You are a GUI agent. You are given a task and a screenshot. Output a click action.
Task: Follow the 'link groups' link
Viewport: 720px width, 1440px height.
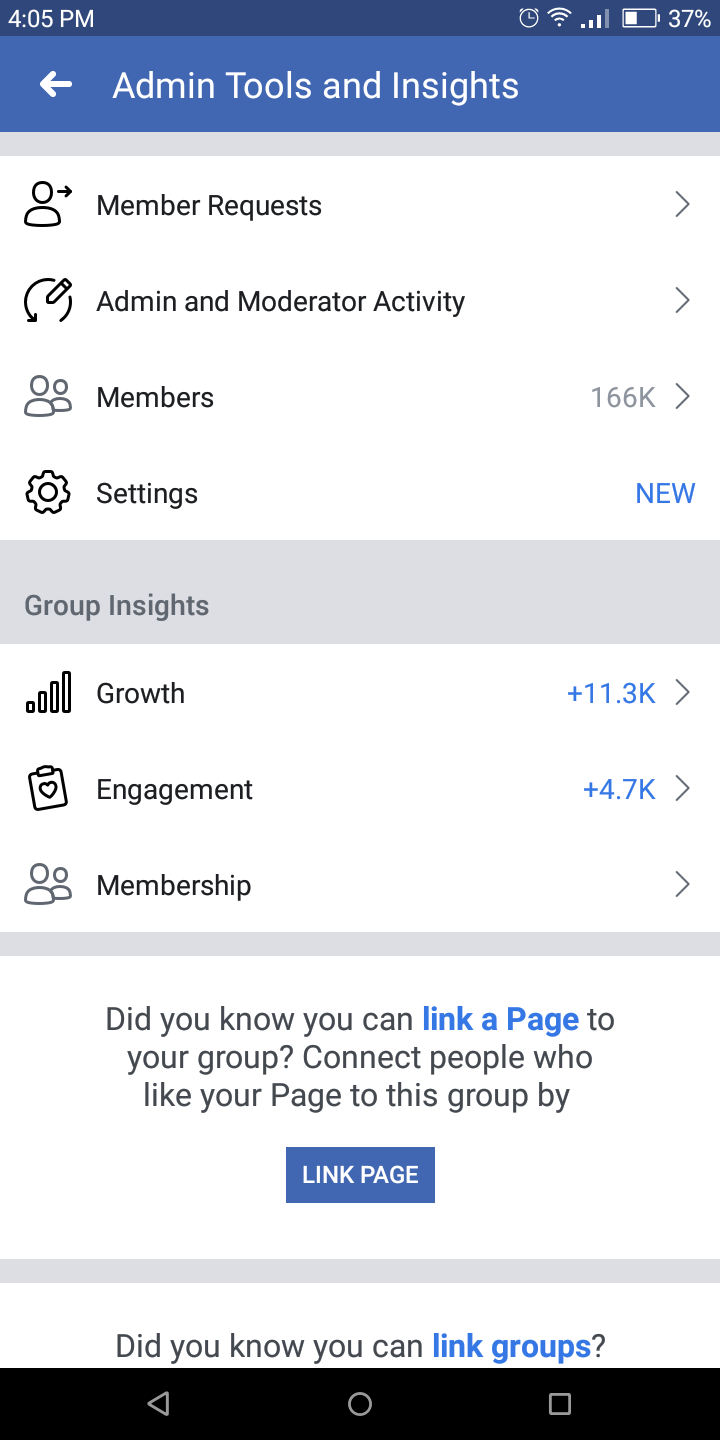pos(511,1346)
